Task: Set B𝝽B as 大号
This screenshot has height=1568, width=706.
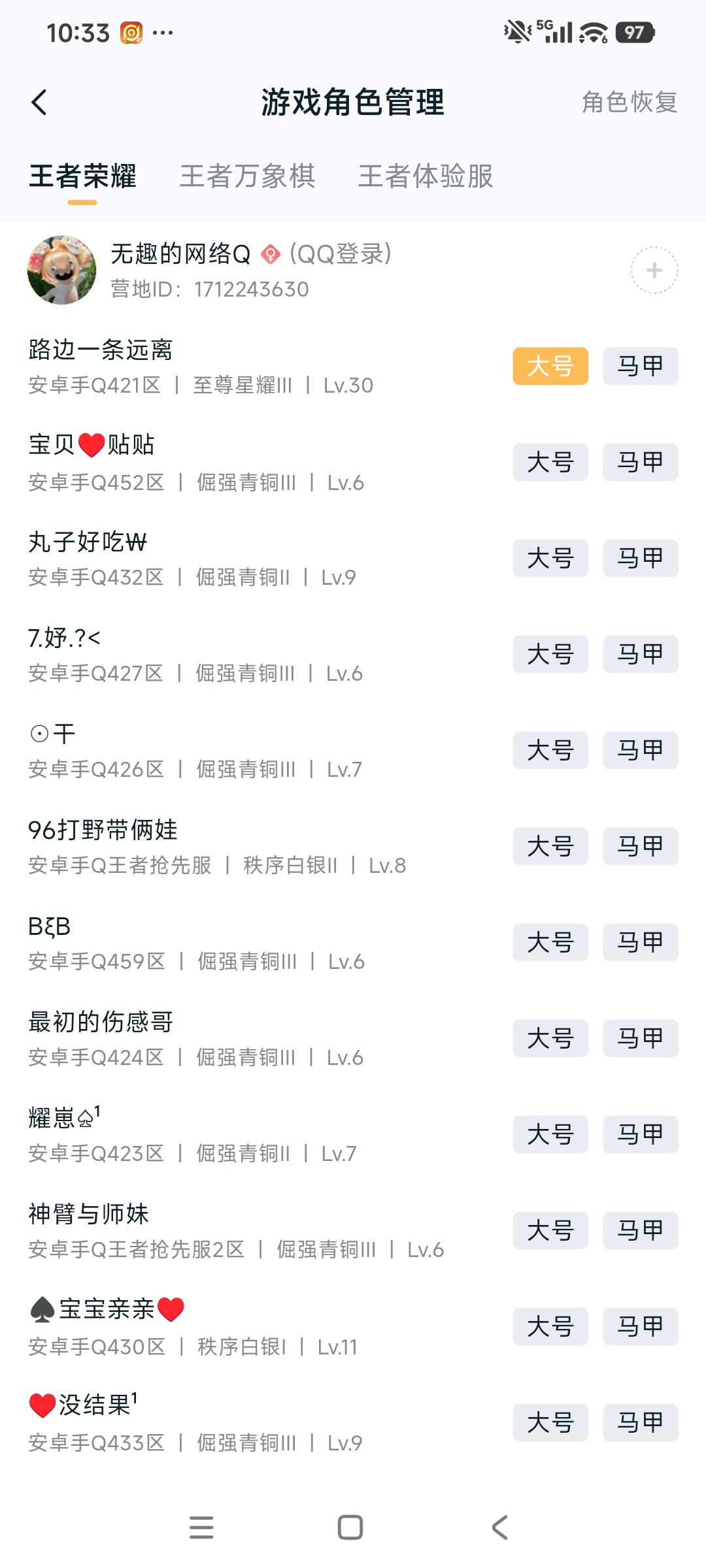Action: click(x=550, y=943)
